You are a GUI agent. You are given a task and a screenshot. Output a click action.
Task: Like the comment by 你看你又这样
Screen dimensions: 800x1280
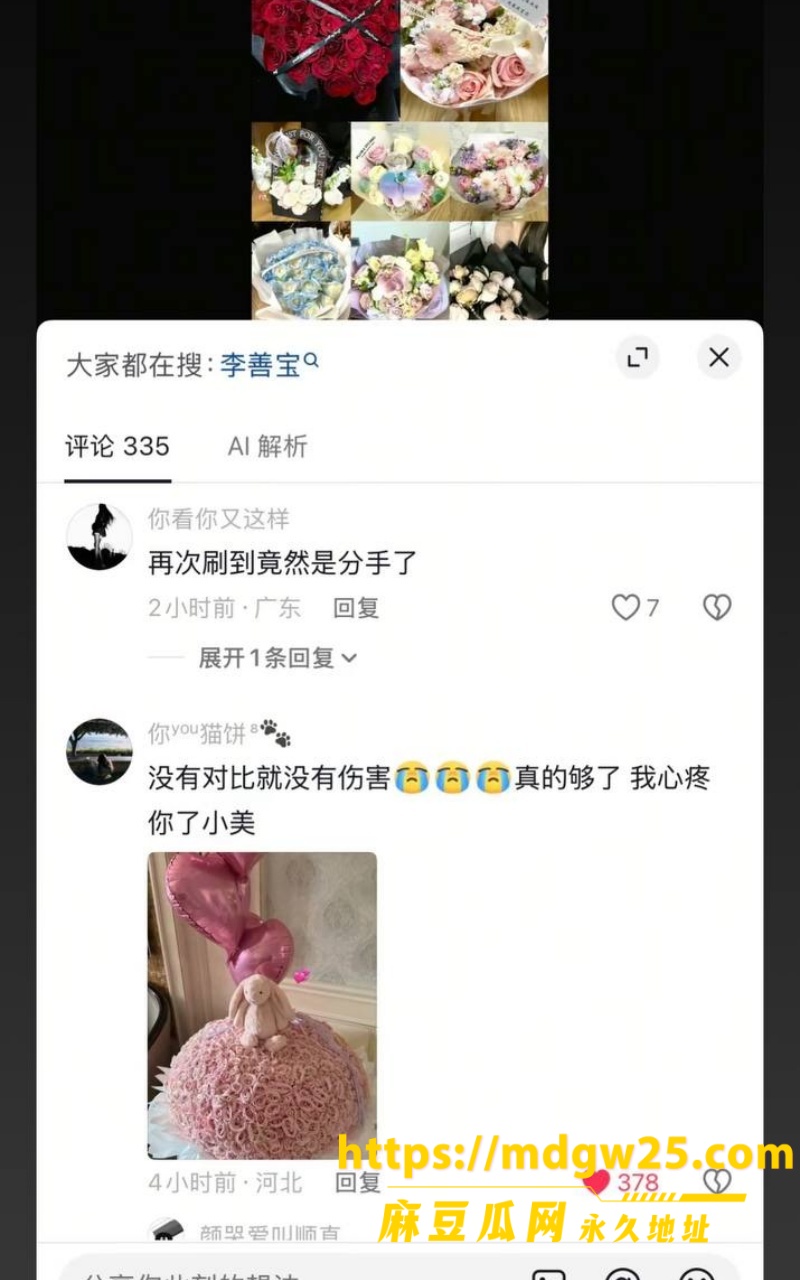pyautogui.click(x=635, y=607)
